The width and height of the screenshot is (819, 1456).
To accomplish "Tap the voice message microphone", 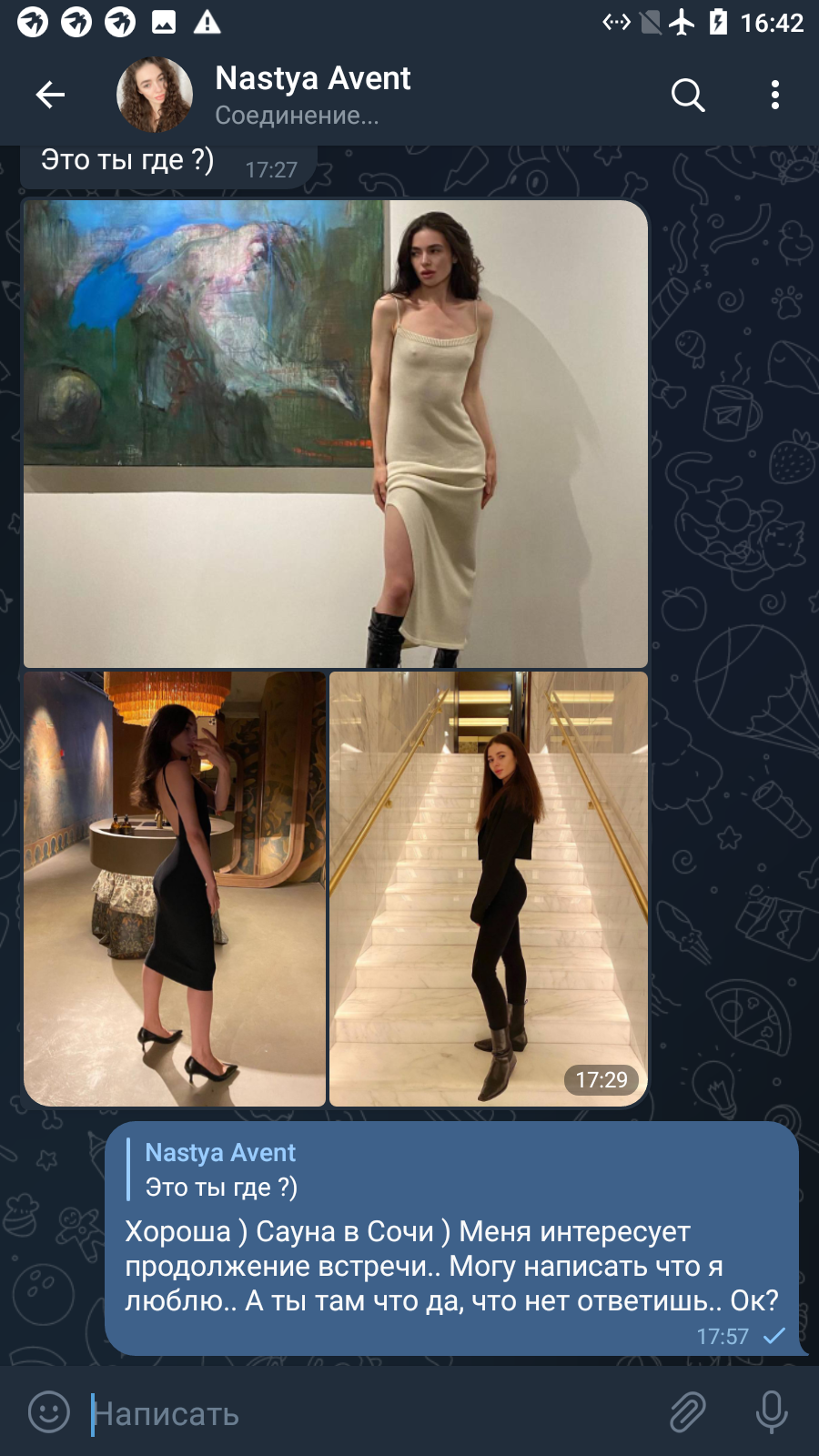I will tap(772, 1412).
